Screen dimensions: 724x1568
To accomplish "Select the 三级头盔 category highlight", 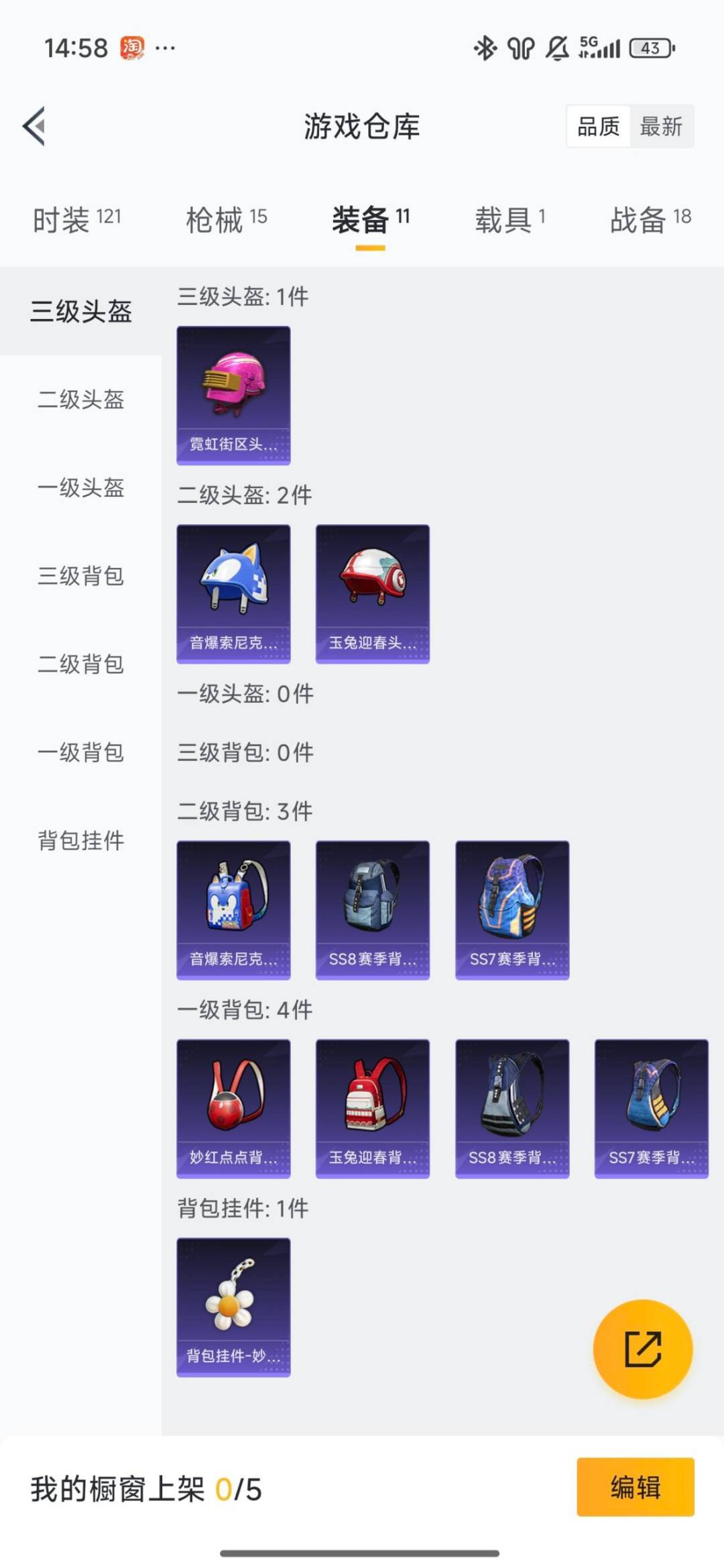I will [x=79, y=311].
